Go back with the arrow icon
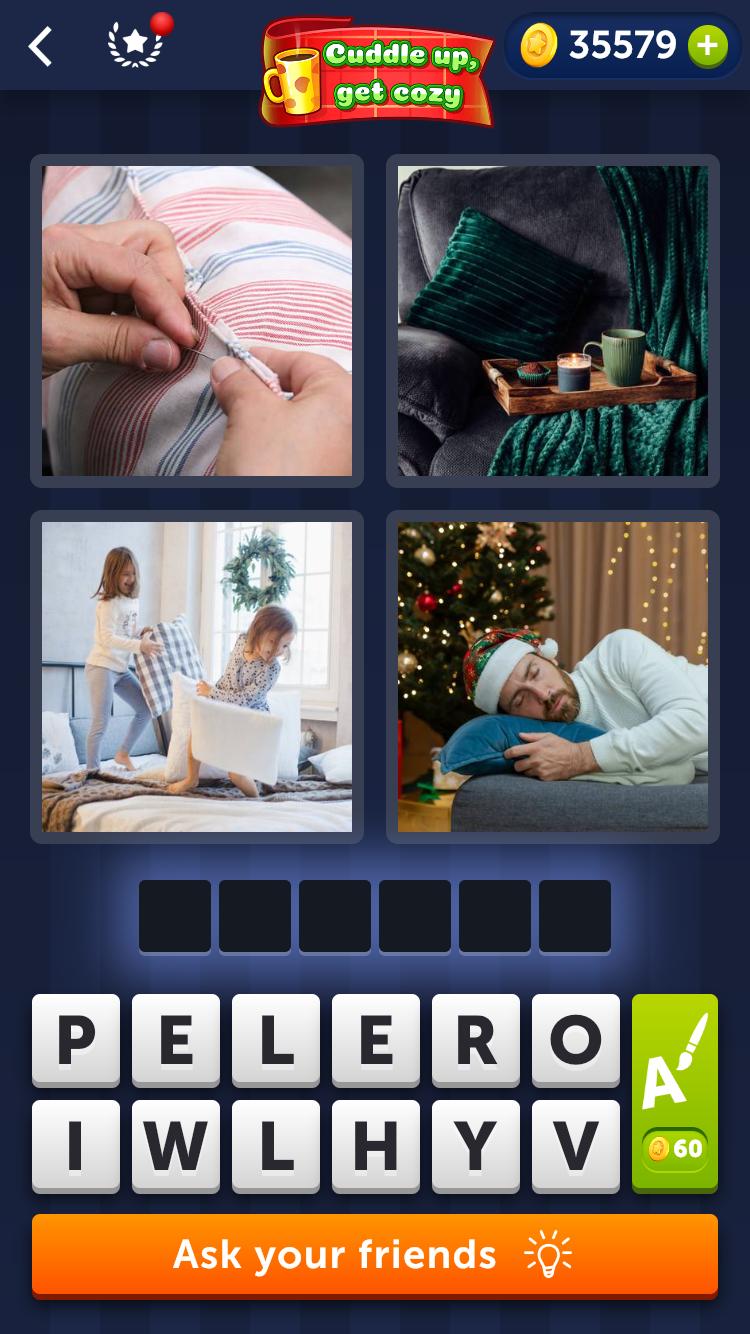Screen dimensions: 750x1334 39,46
